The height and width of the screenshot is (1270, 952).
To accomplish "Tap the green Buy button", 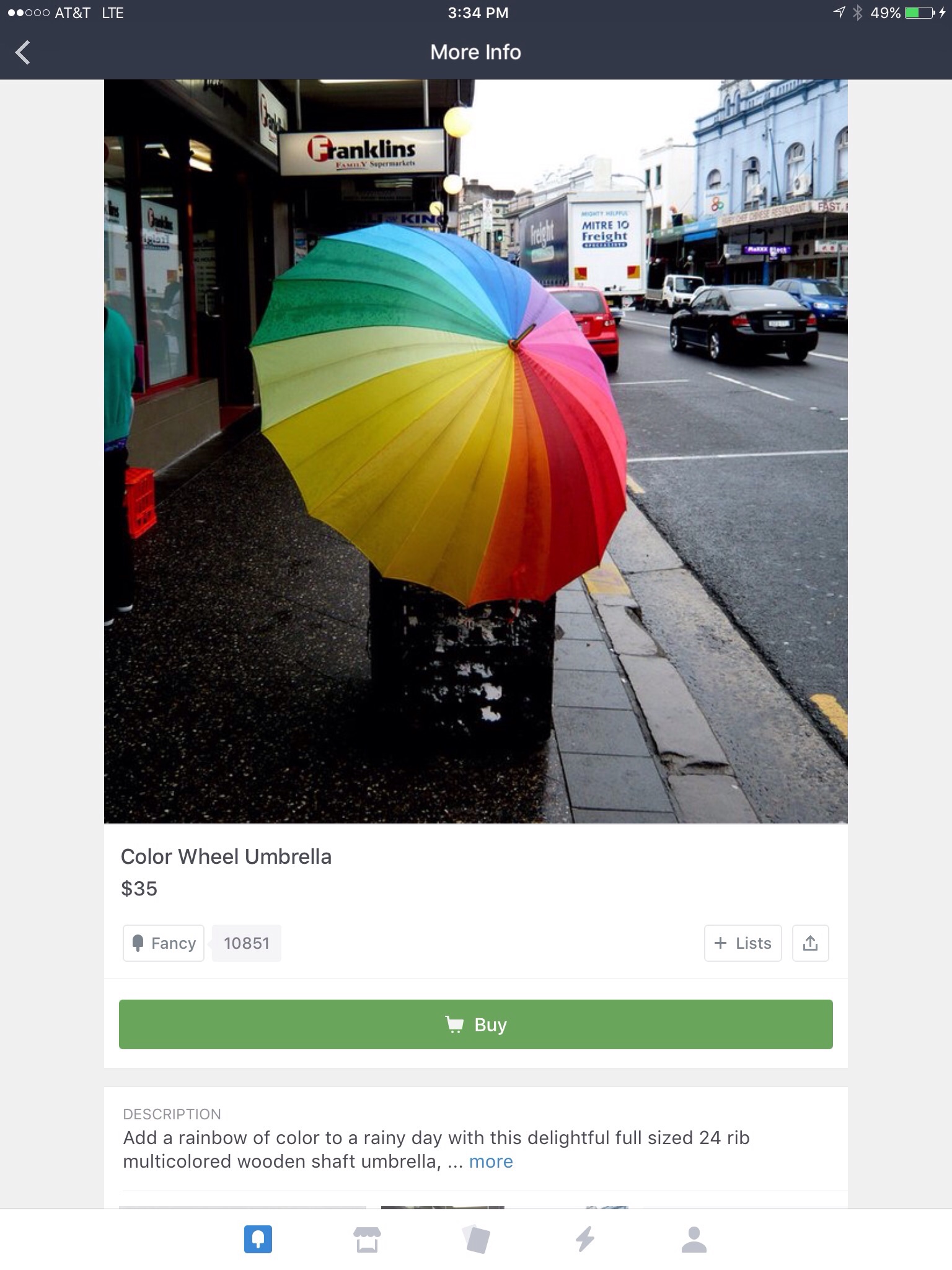I will click(475, 1024).
